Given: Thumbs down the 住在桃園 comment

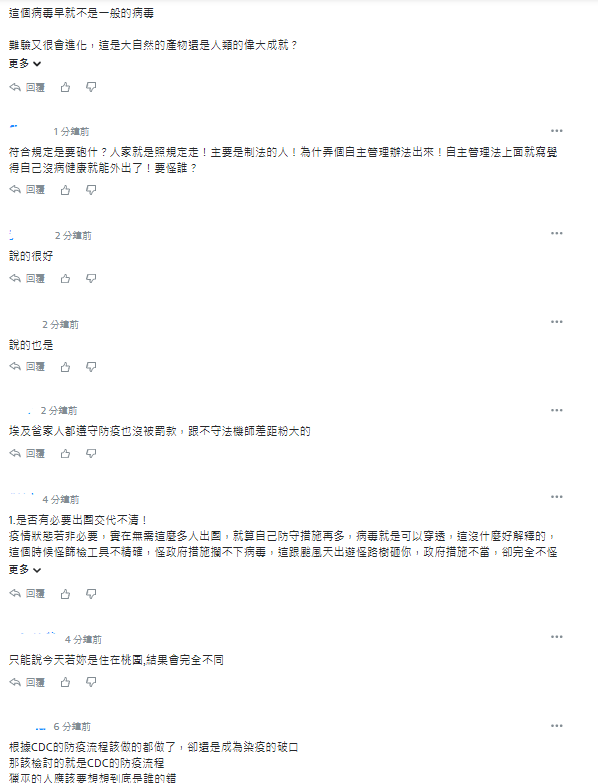Looking at the screenshot, I should 91,682.
